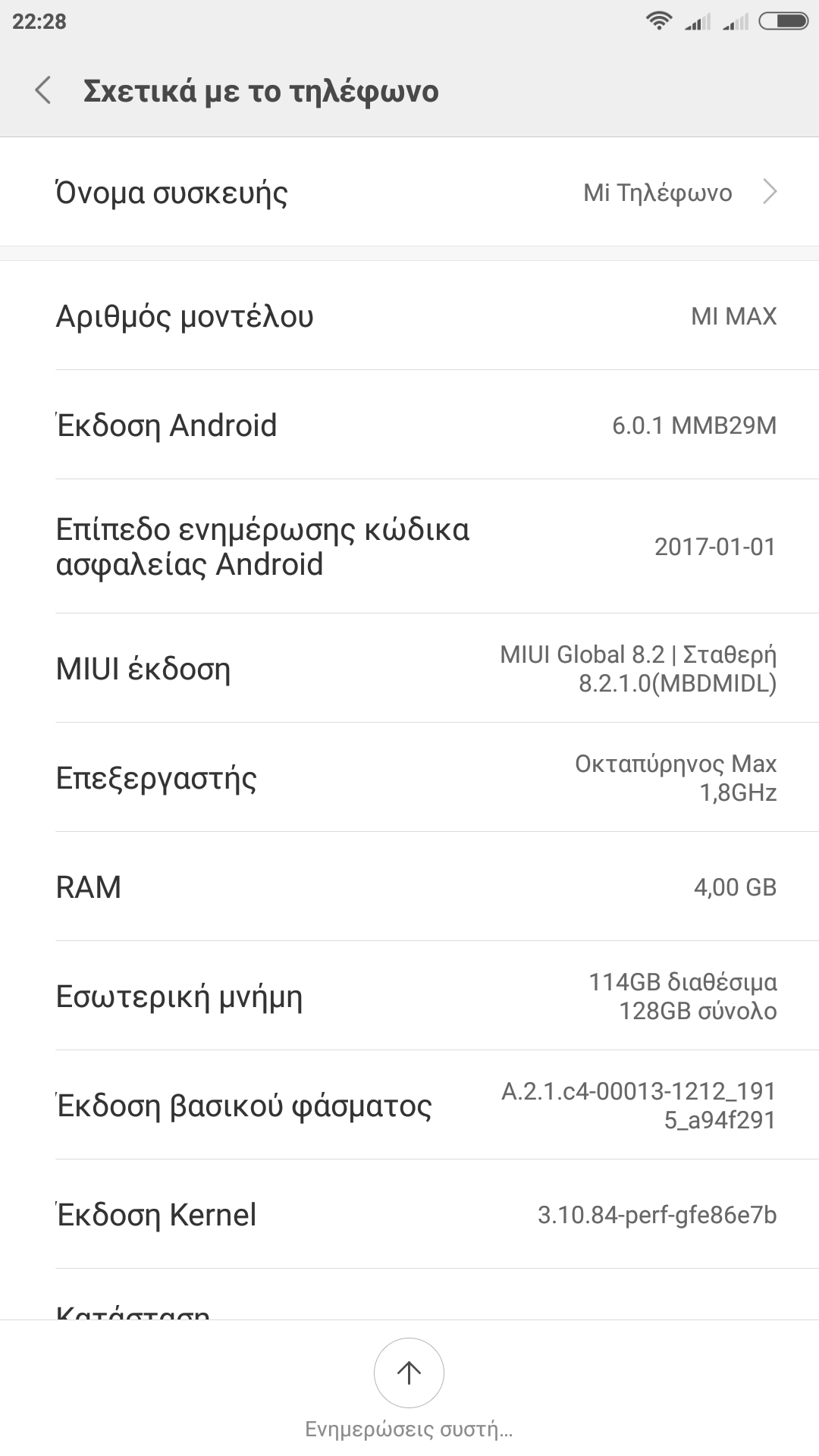Select the Επεξεργαστής row
819x1456 pixels.
tap(409, 778)
